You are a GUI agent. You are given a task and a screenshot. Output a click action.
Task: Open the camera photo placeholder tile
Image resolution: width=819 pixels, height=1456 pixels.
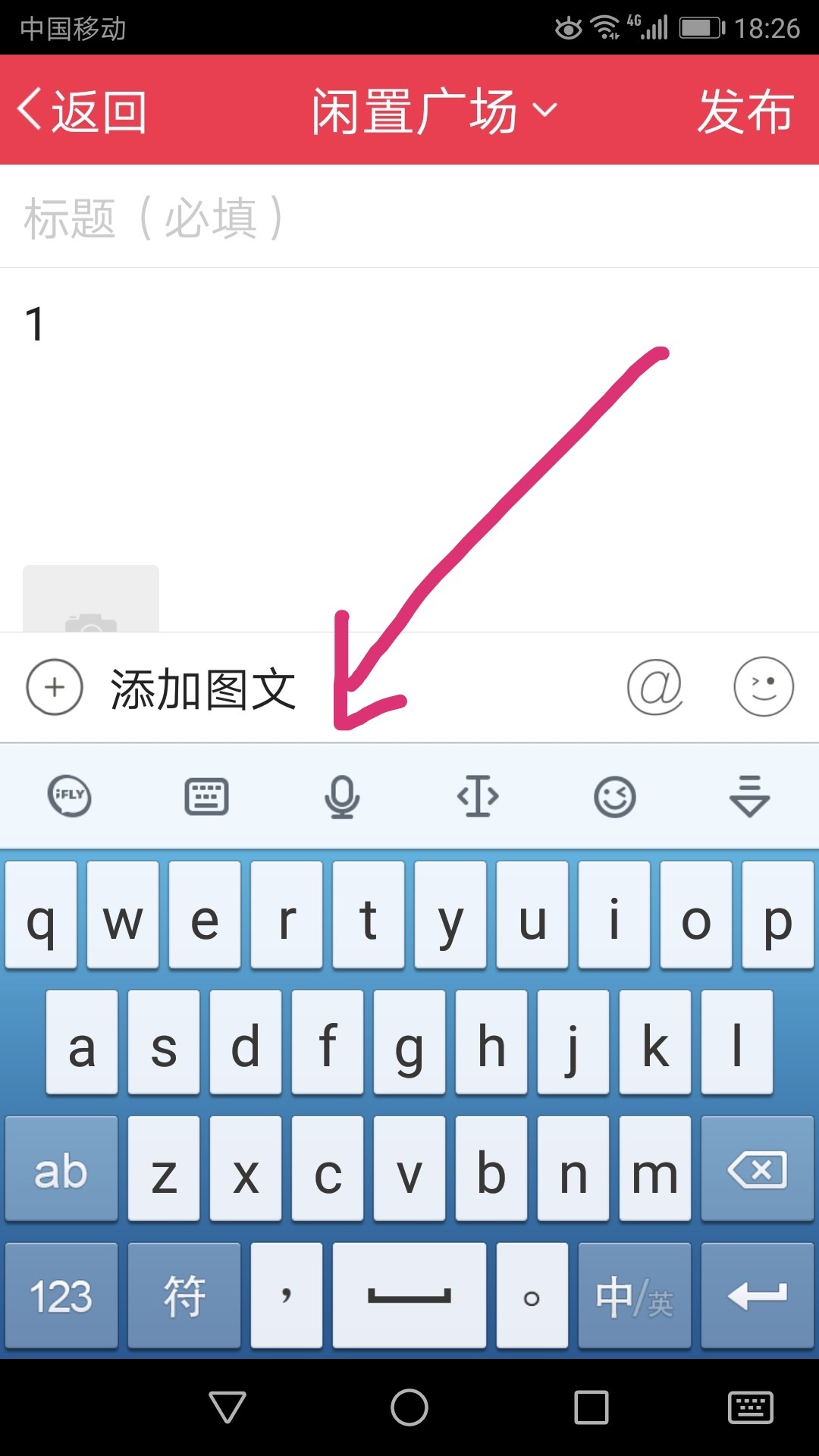(91, 601)
